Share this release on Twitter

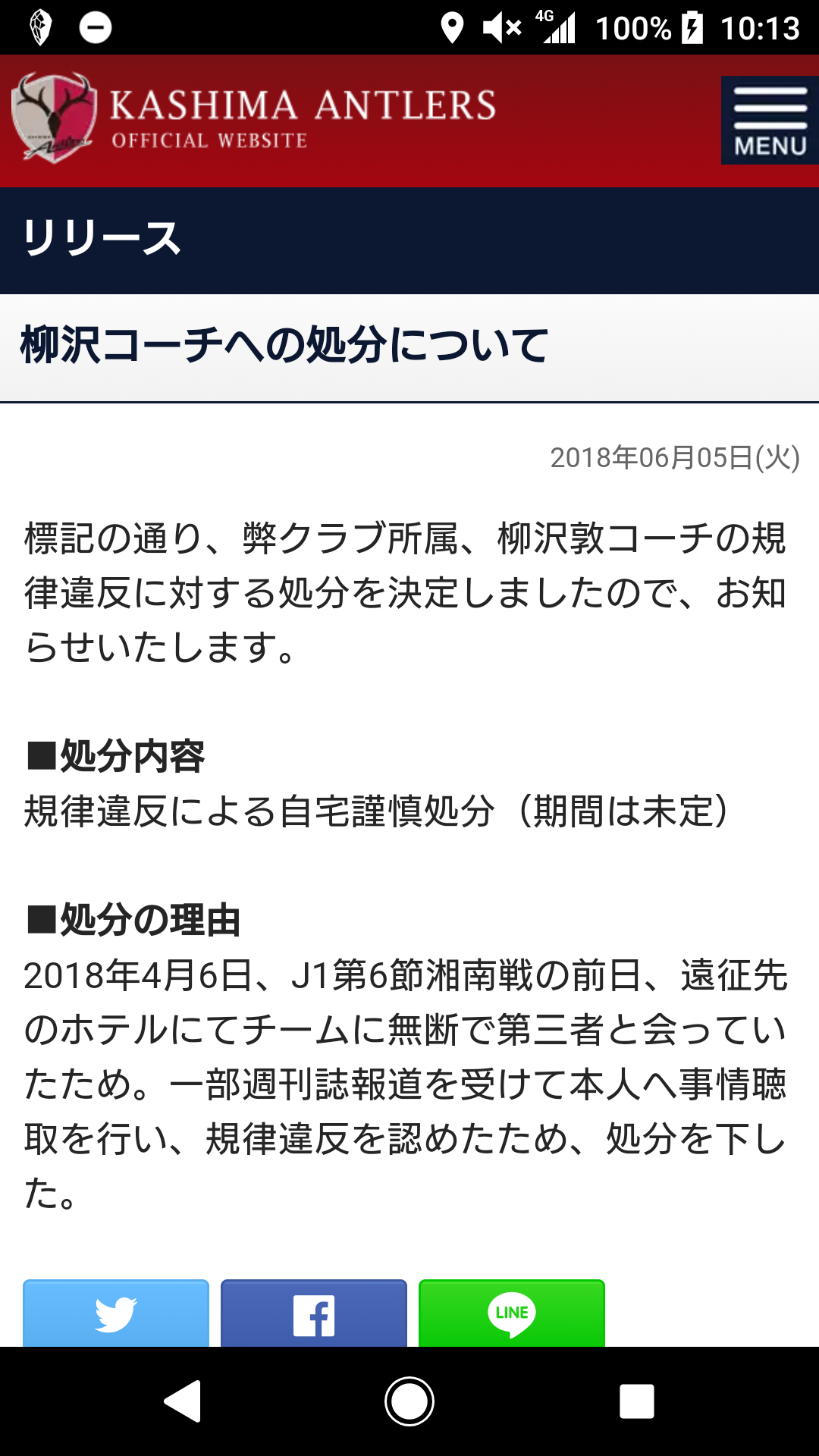(116, 1314)
